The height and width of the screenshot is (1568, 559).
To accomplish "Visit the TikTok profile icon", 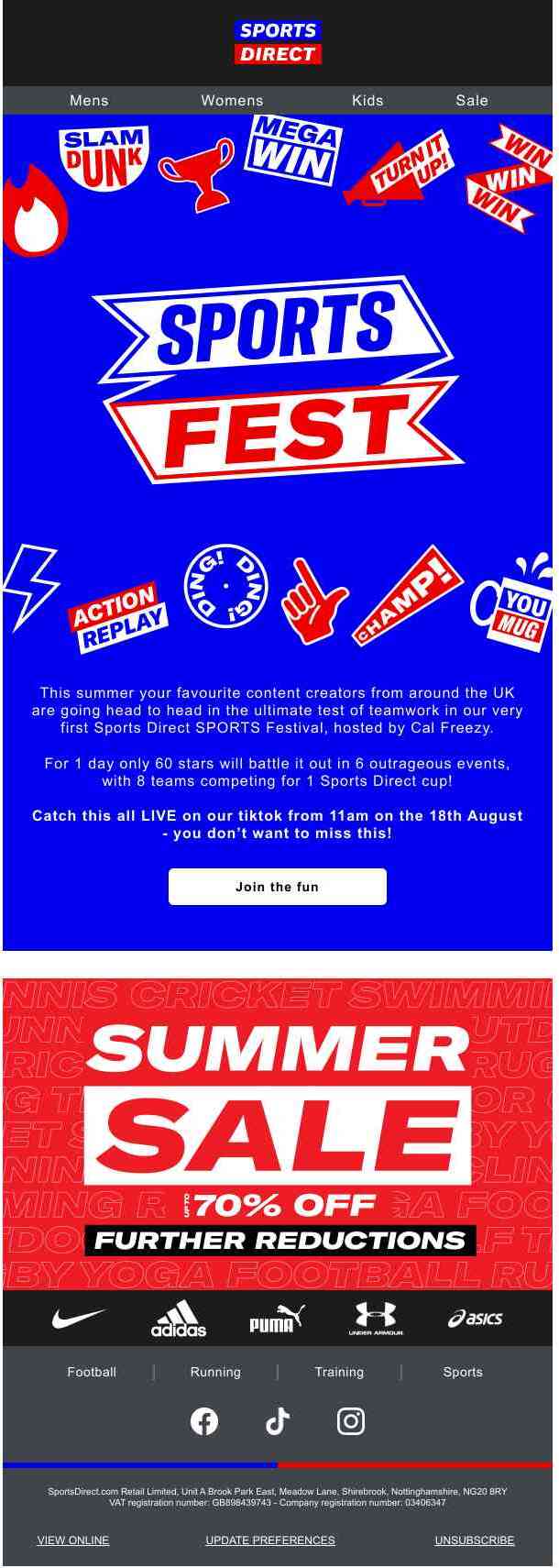I will tap(278, 1421).
